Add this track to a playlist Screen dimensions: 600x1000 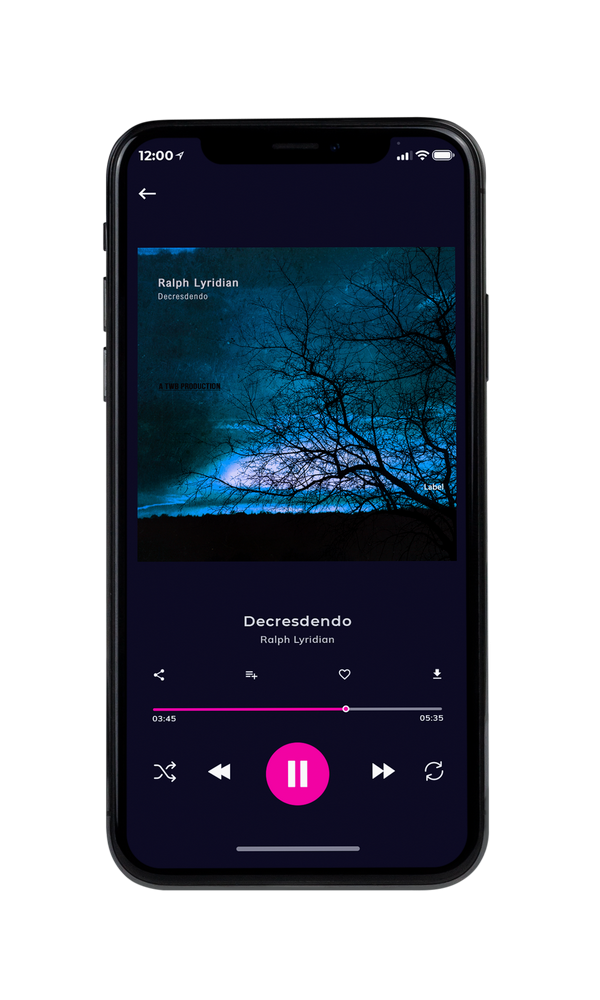(251, 675)
